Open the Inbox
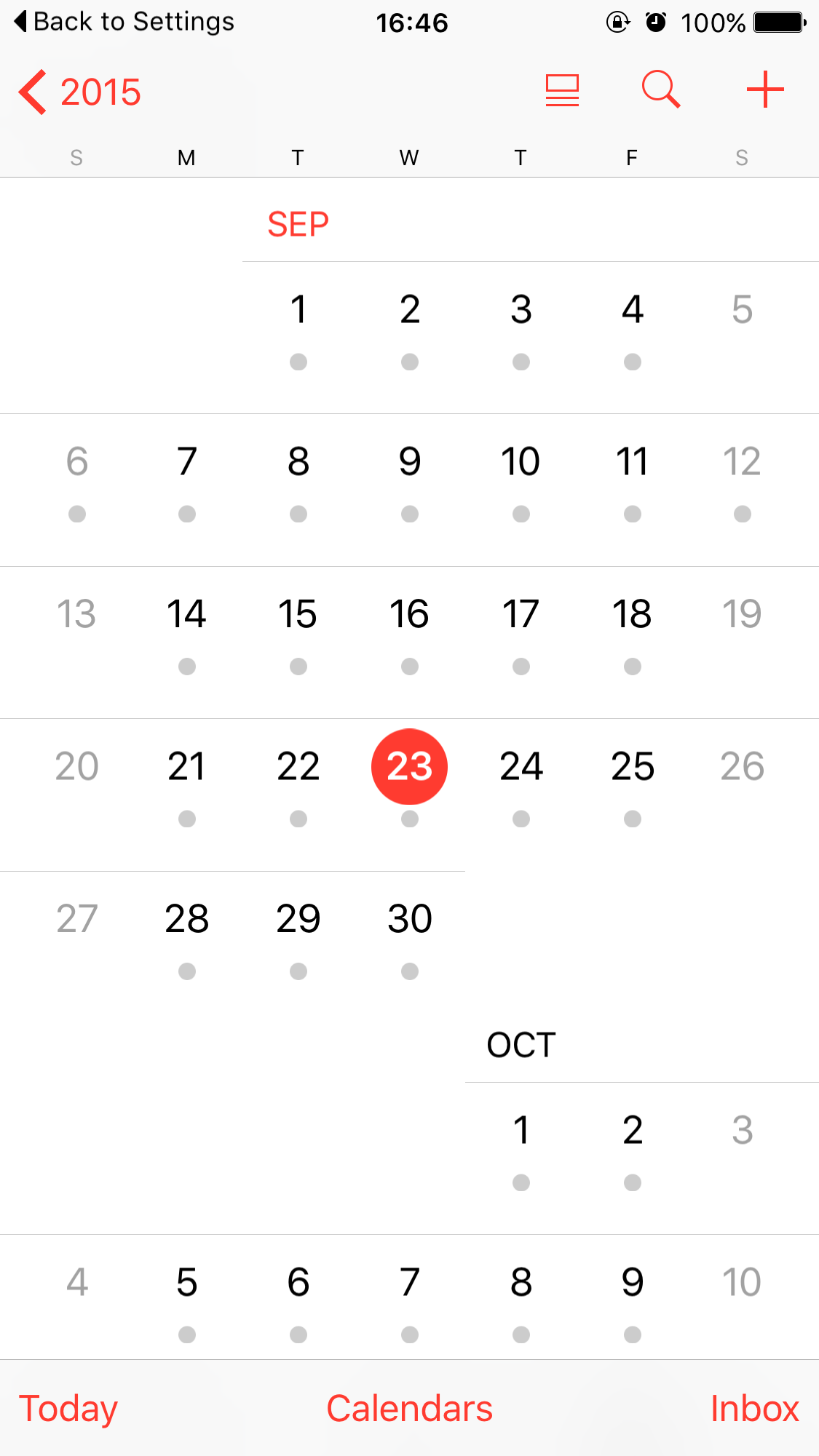The height and width of the screenshot is (1456, 819). pos(755,1408)
